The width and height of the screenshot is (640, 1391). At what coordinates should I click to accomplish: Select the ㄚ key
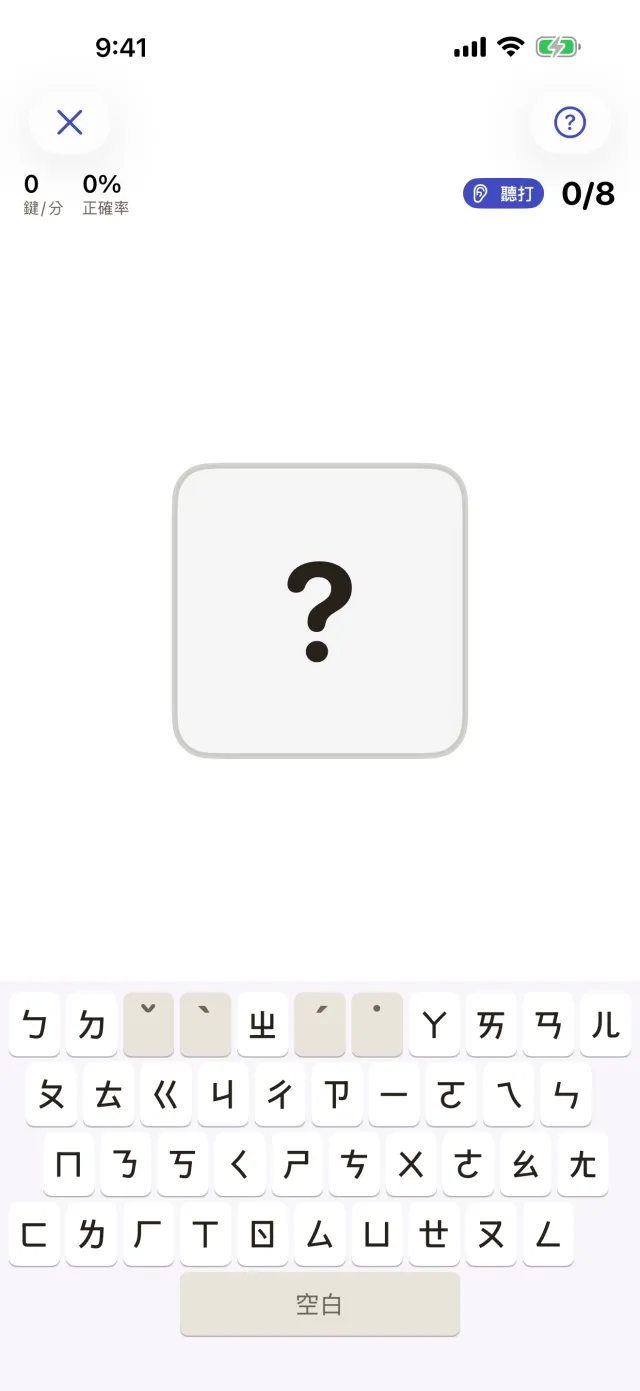click(434, 1025)
